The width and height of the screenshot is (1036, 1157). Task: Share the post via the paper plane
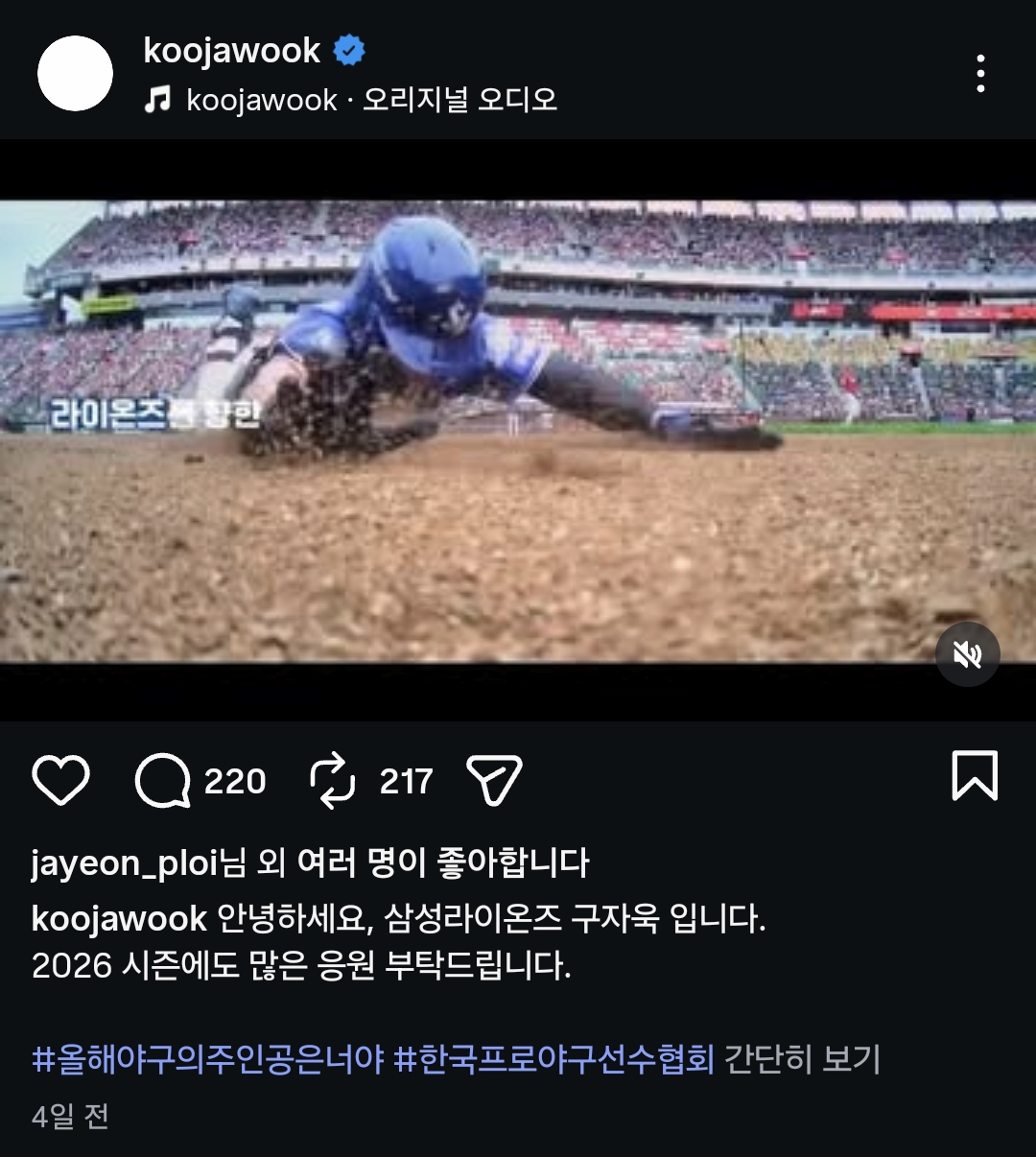(x=493, y=779)
